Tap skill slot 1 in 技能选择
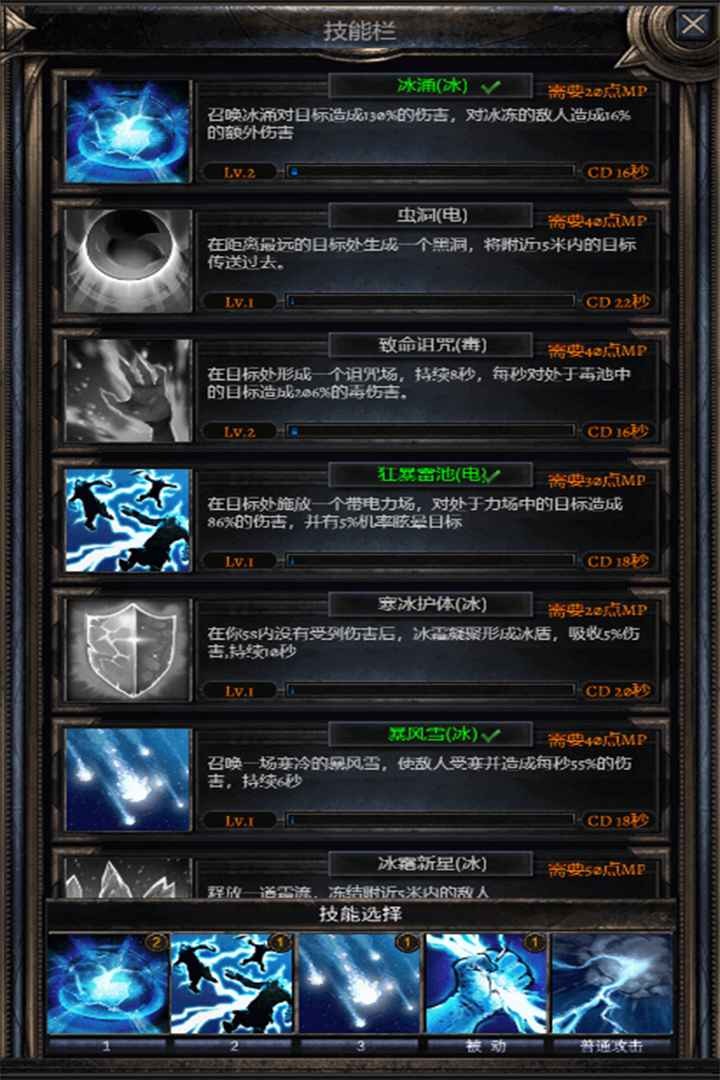Image resolution: width=720 pixels, height=1080 pixels. 108,984
